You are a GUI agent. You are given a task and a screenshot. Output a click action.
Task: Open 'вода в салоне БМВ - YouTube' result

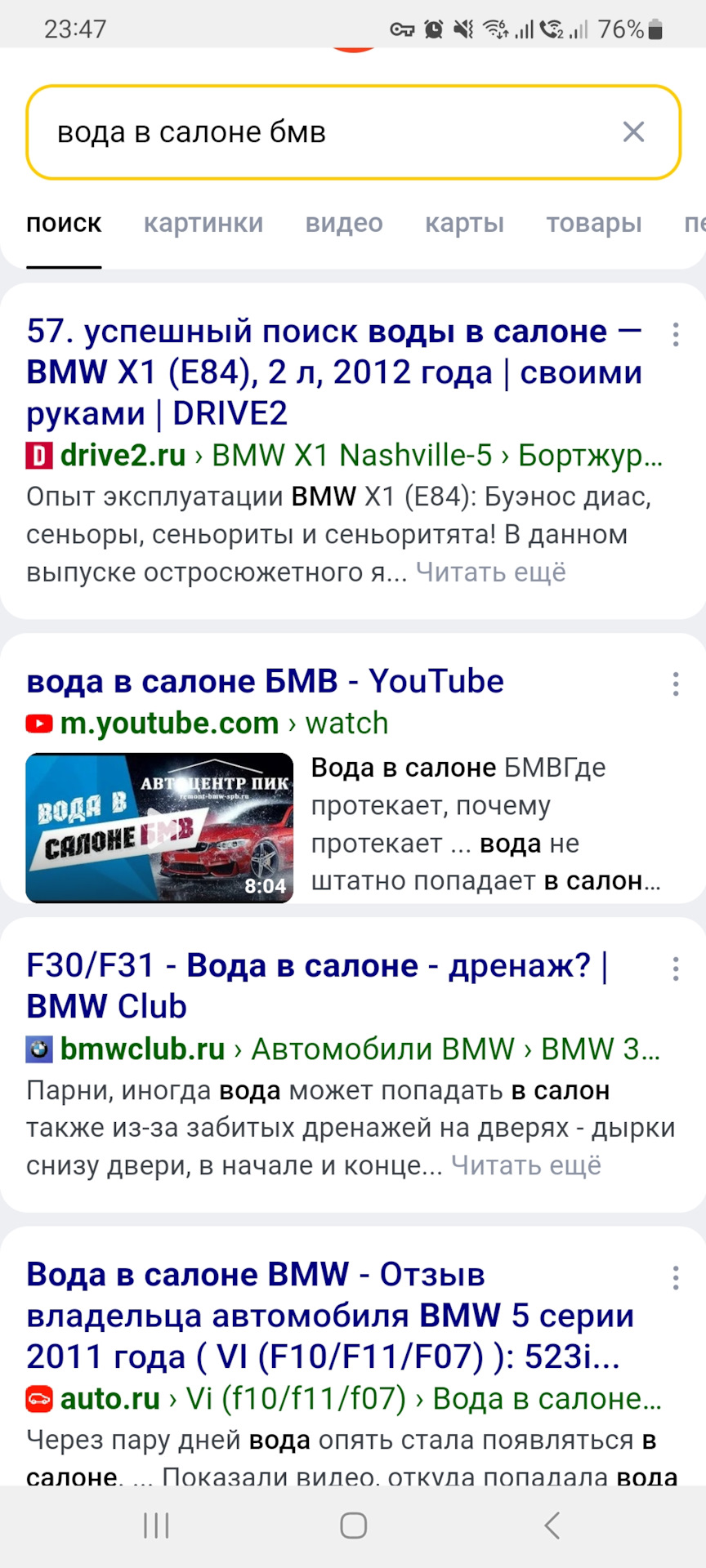pos(265,681)
